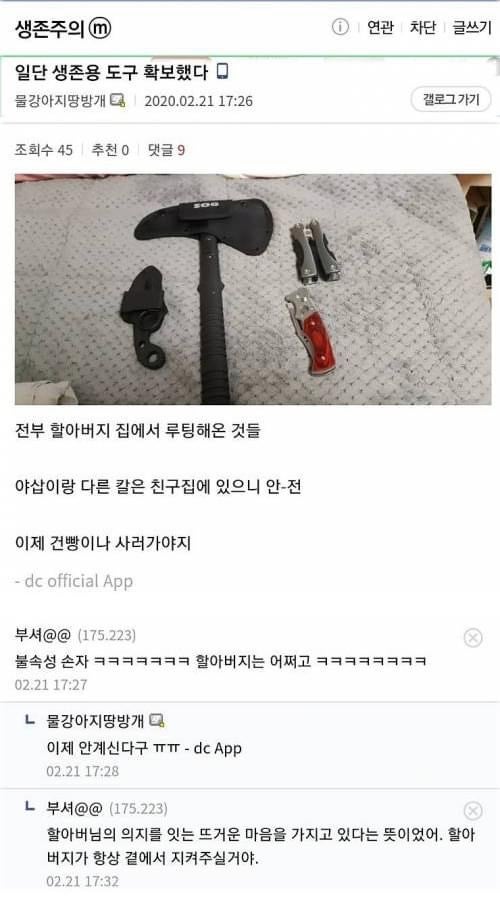Viewport: 500px width, 897px height.
Task: Open the 차단 block option
Action: pyautogui.click(x=423, y=27)
